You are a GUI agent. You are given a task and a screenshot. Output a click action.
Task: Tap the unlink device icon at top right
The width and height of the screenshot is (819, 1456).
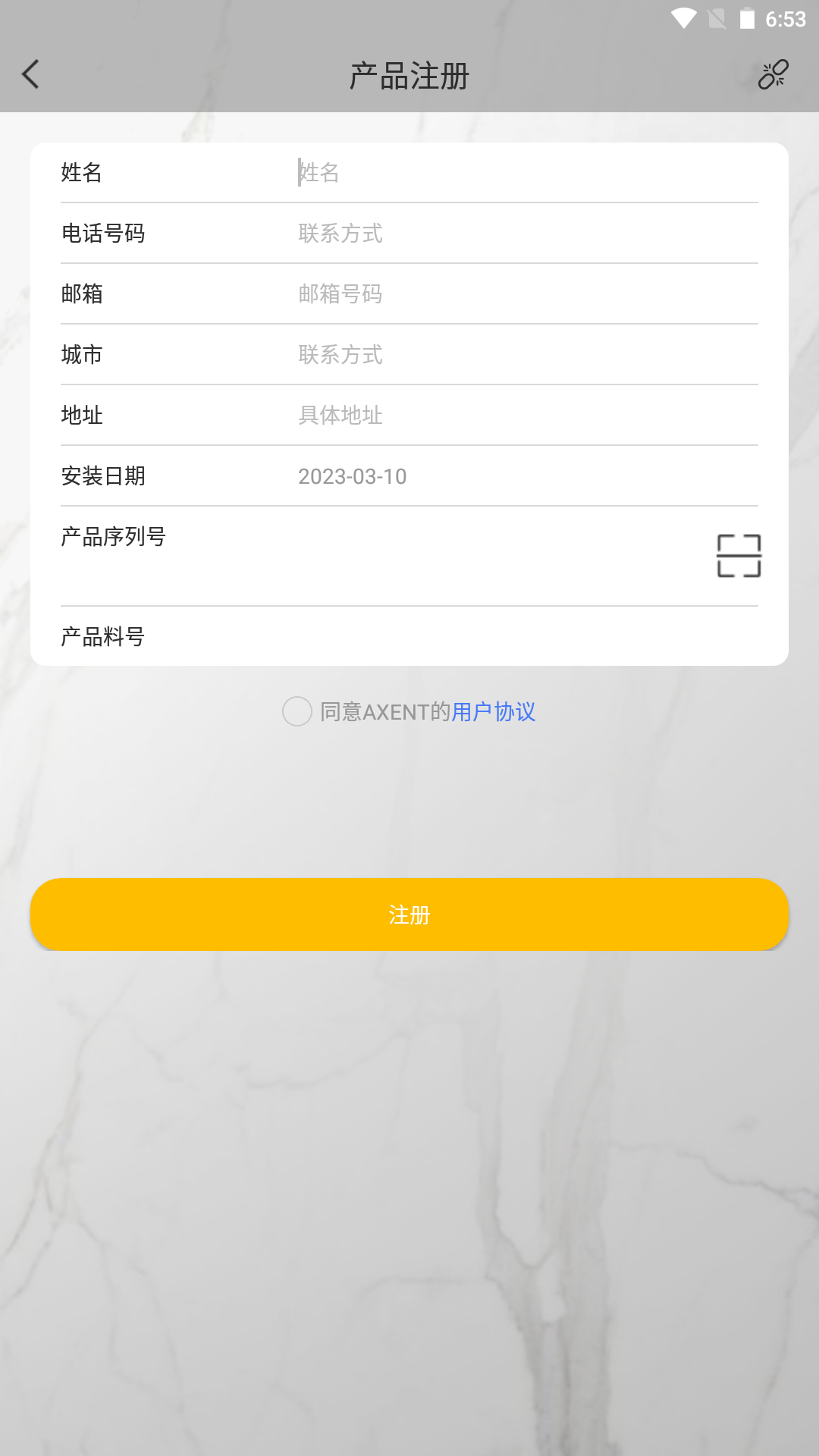[774, 74]
